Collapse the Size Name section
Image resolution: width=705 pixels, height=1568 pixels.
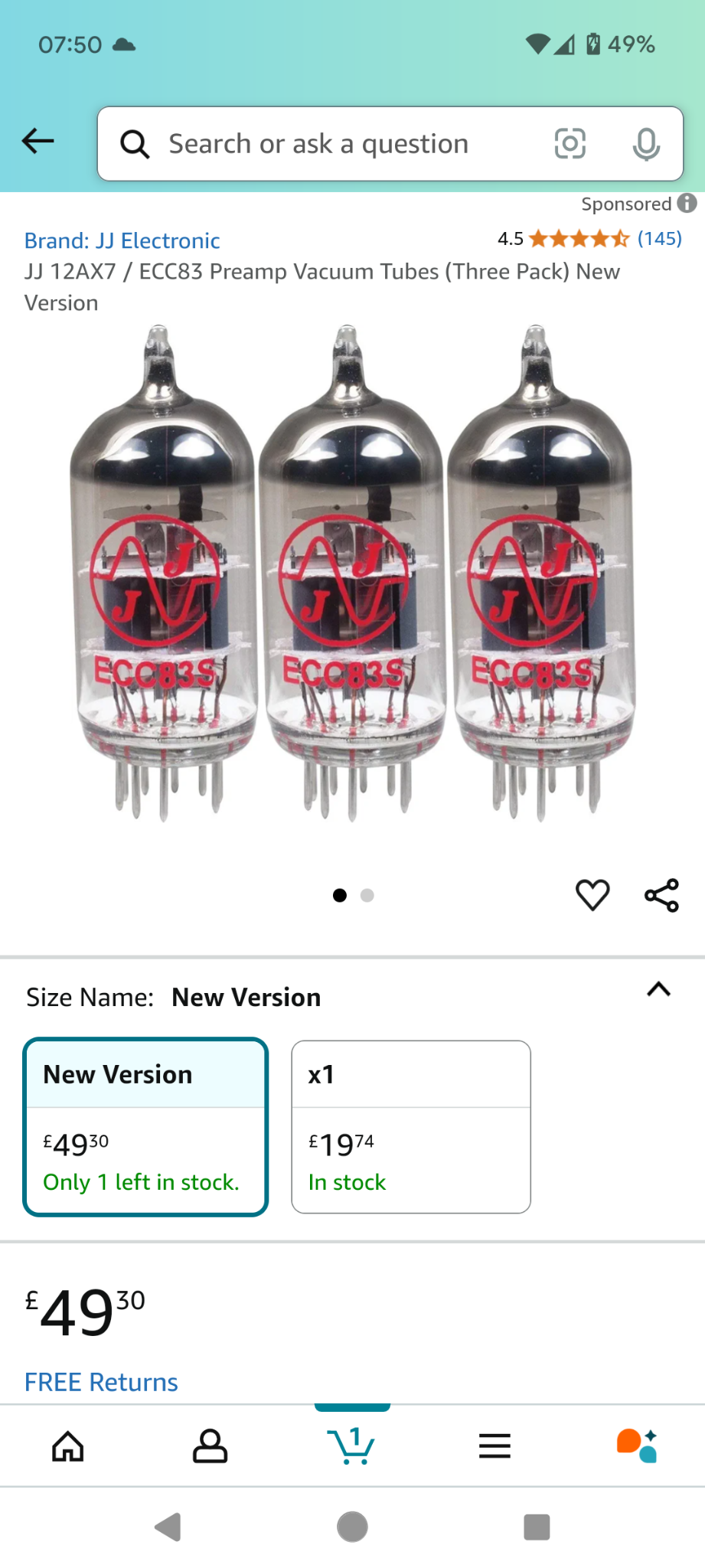(658, 989)
